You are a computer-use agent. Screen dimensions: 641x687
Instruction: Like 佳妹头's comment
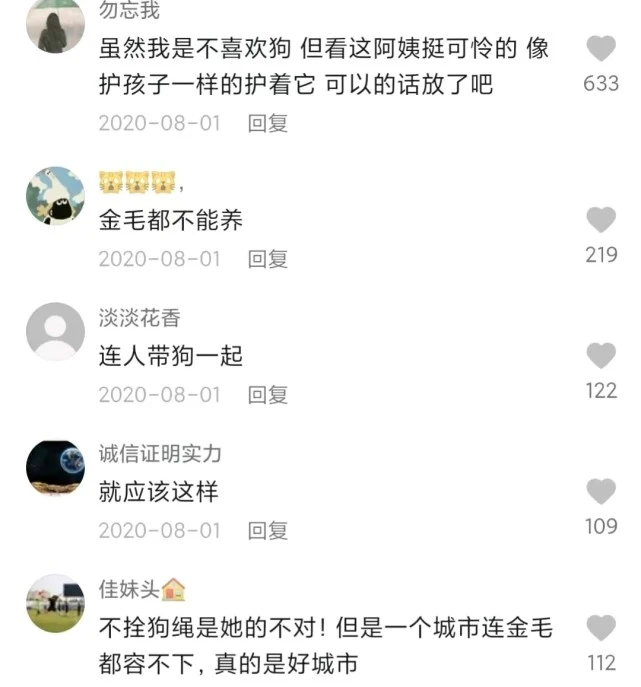pos(601,628)
